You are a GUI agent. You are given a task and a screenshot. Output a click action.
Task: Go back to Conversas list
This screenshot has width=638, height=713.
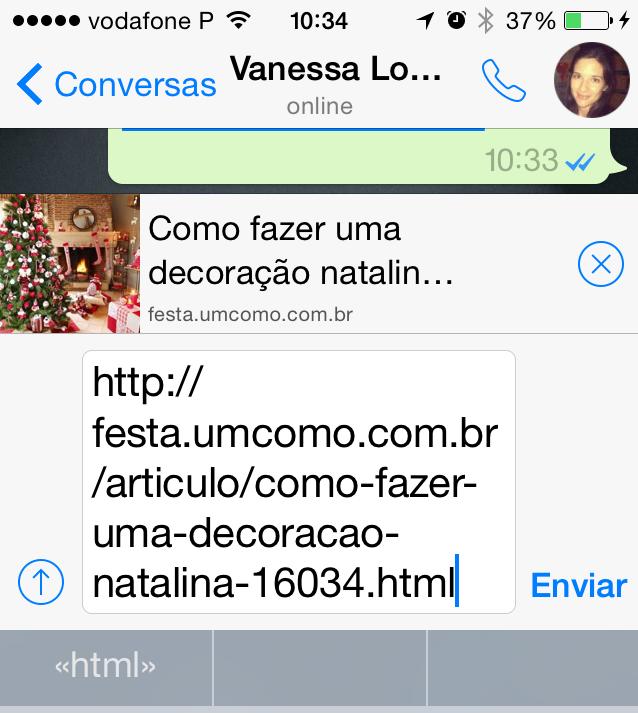[x=116, y=84]
